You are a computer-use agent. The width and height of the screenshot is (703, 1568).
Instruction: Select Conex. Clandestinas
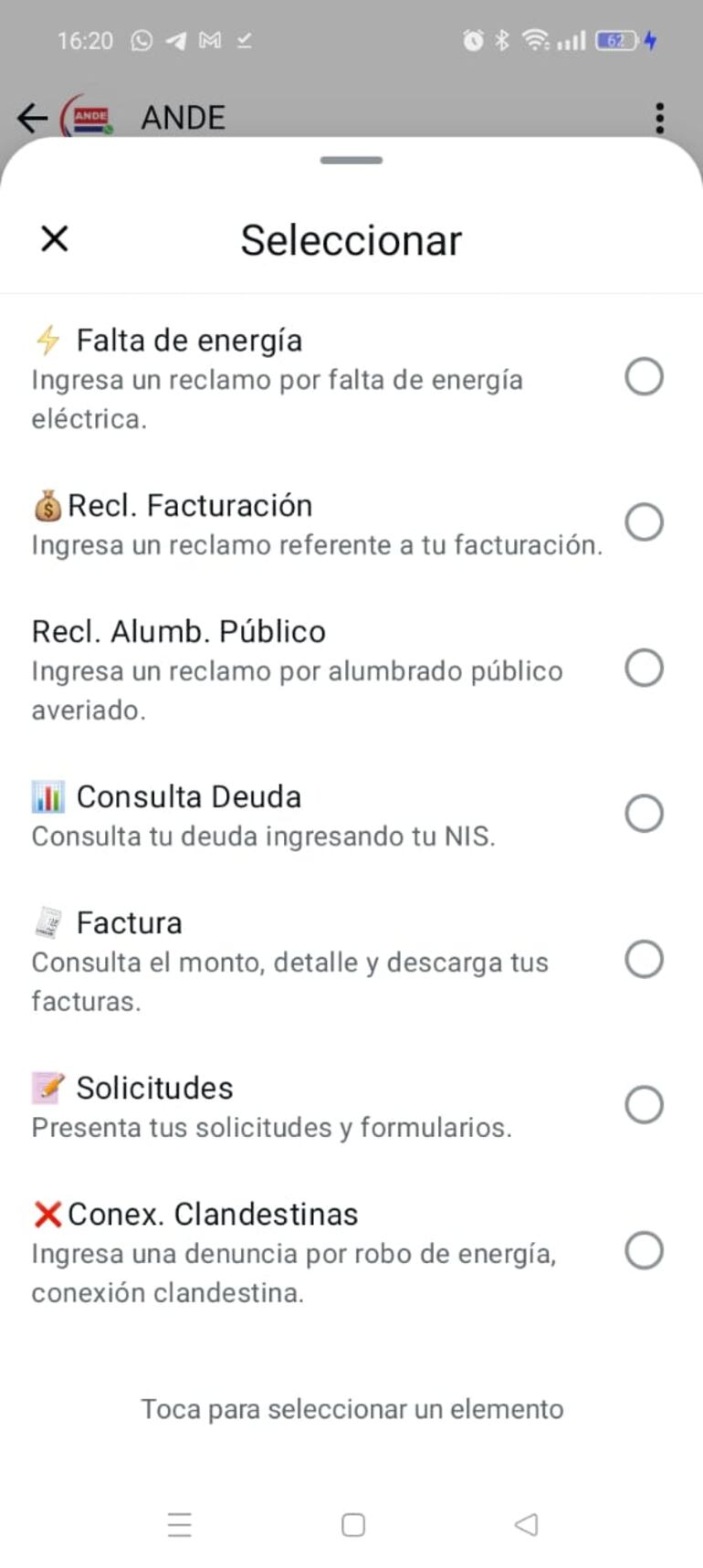(x=644, y=1250)
